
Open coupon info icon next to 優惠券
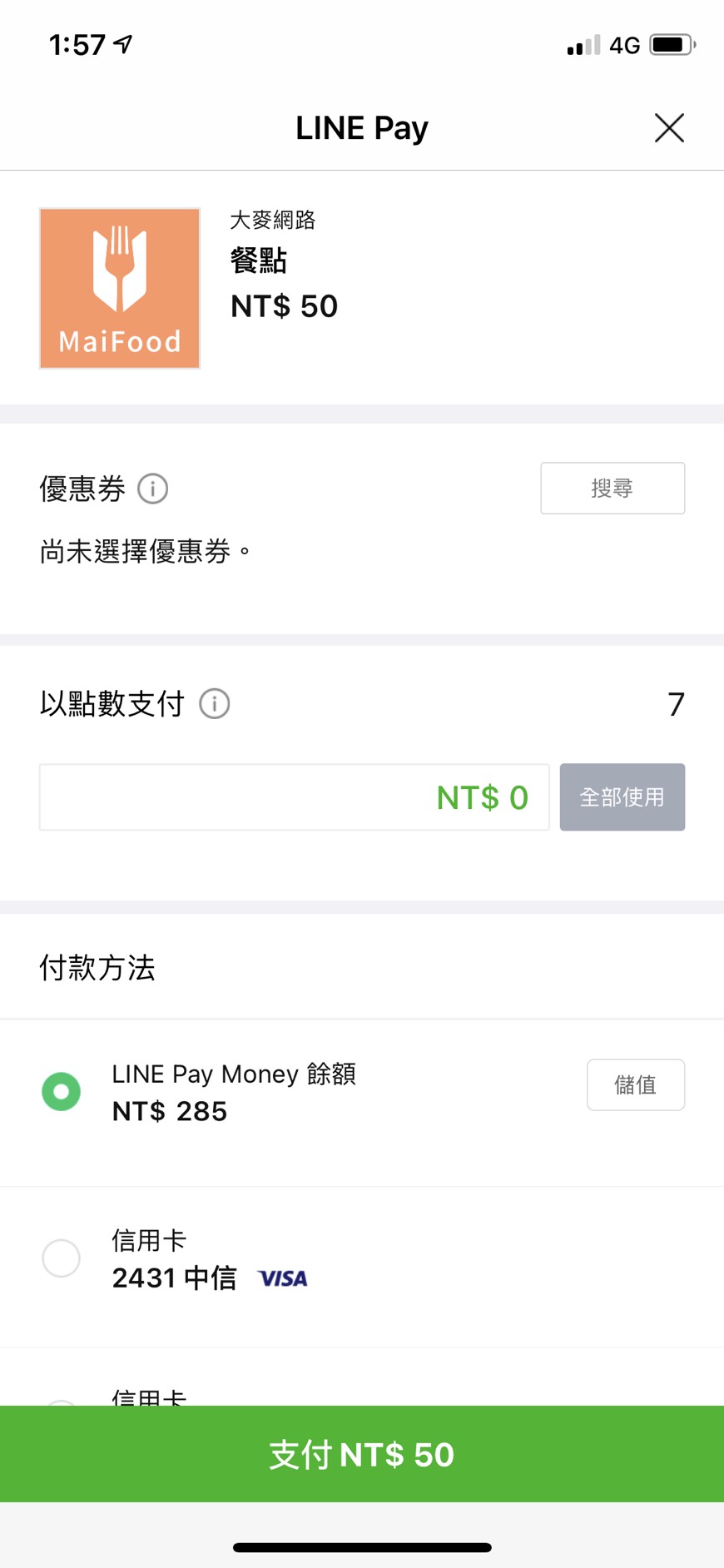(x=152, y=489)
